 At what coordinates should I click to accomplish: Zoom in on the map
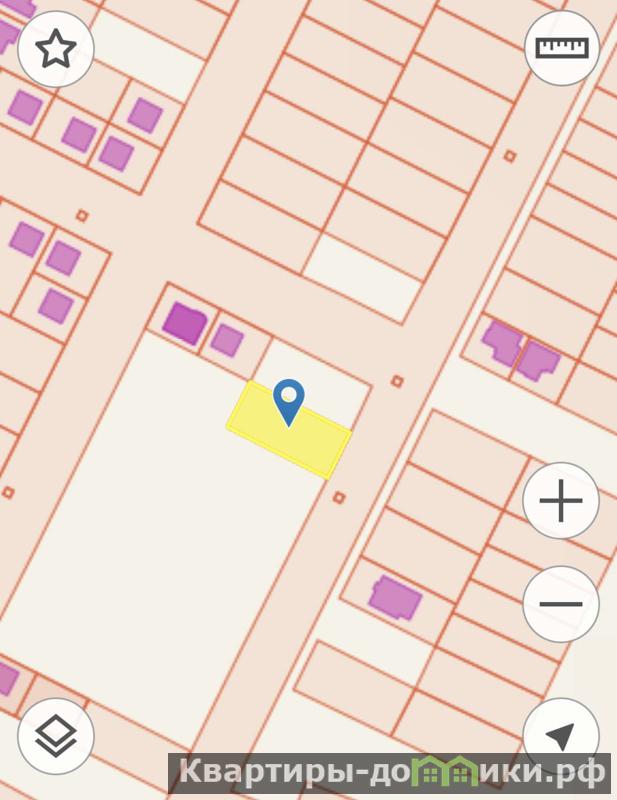(560, 501)
